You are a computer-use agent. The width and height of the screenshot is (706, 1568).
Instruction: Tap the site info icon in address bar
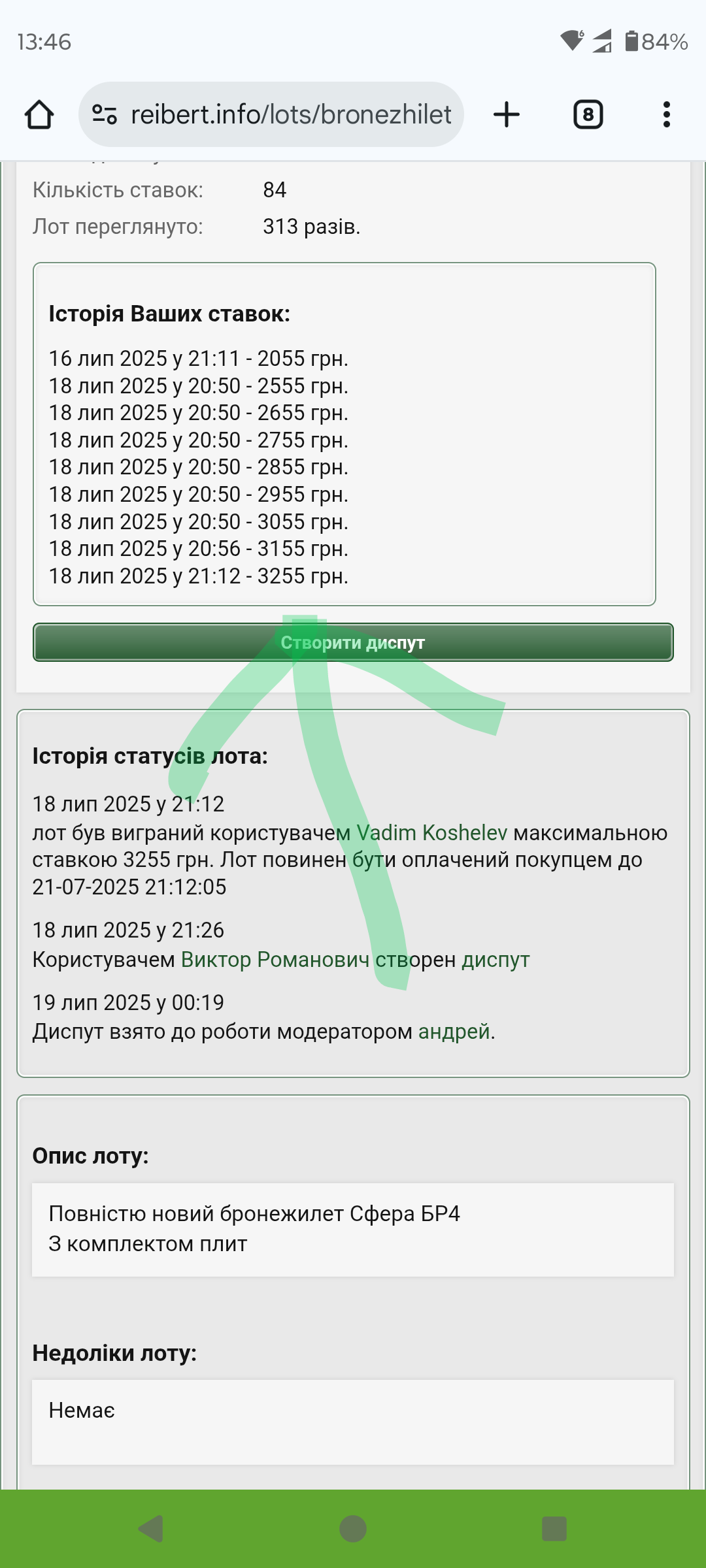click(x=105, y=114)
